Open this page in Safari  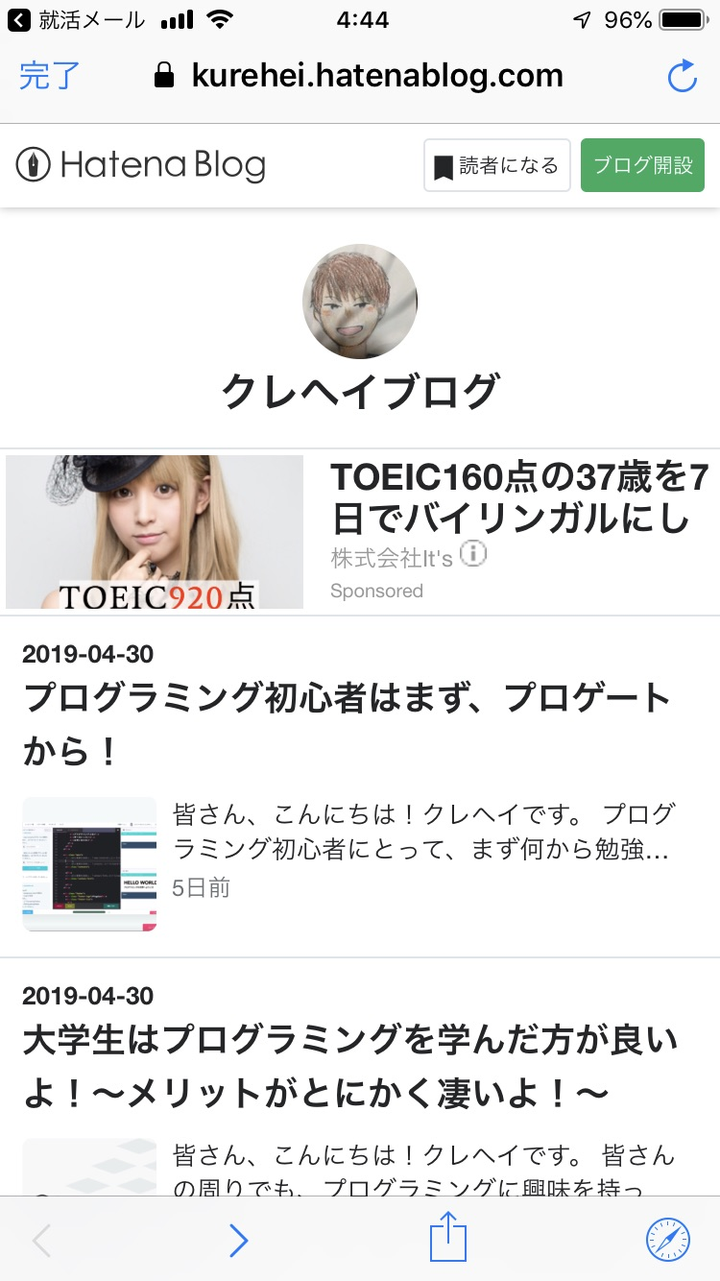coord(667,1240)
